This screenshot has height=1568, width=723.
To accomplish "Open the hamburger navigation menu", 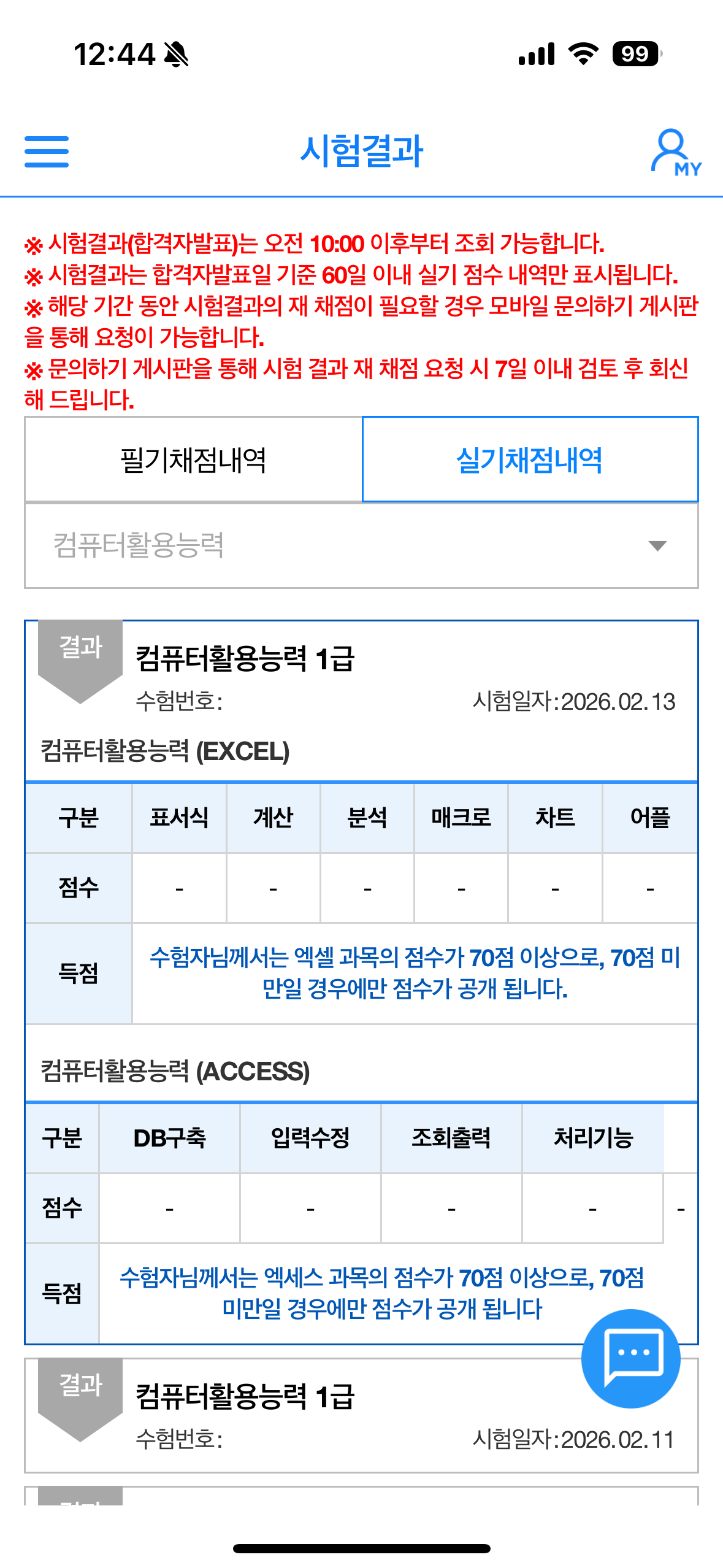I will point(47,152).
